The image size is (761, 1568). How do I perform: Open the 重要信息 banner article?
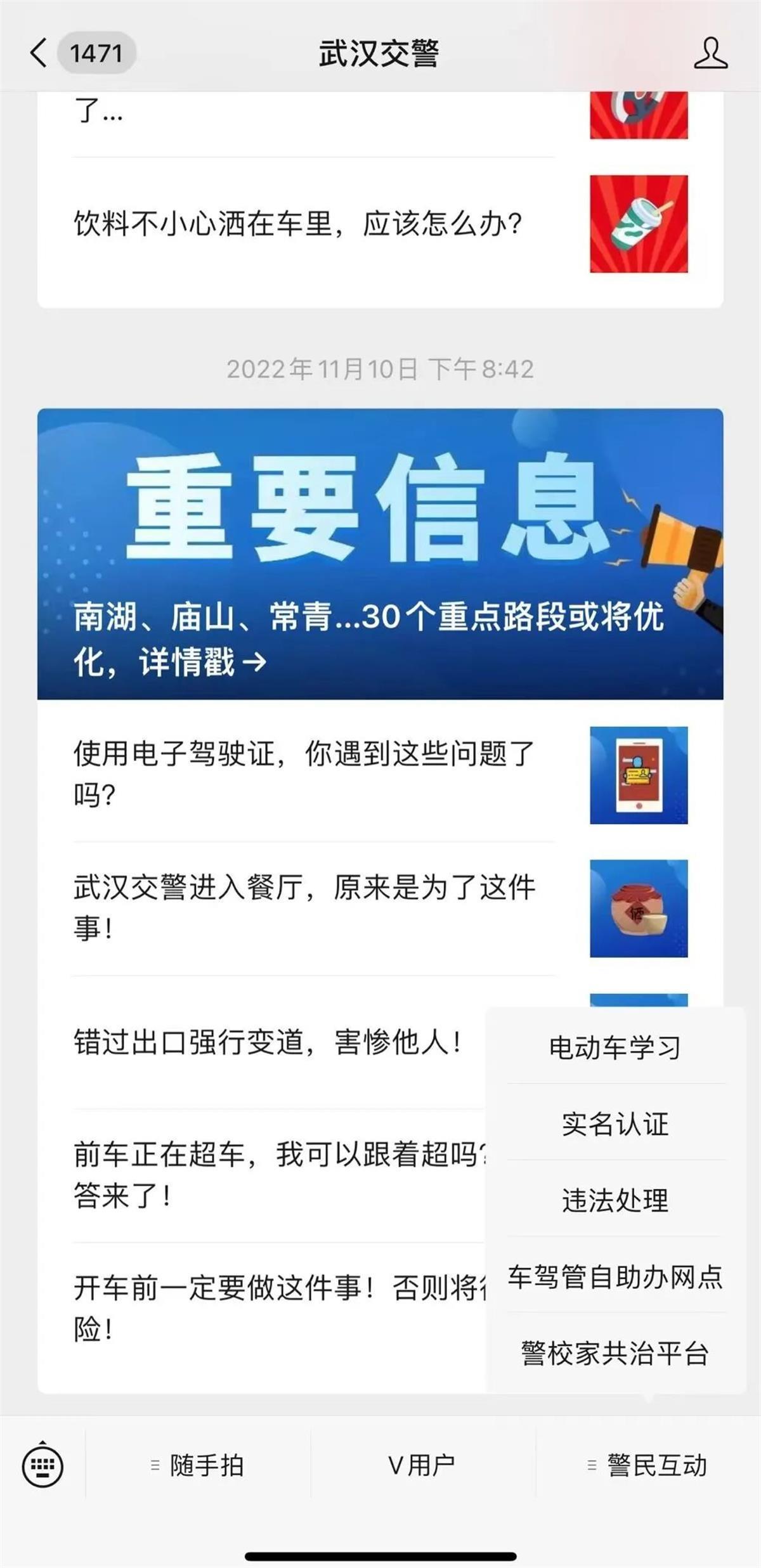pos(380,554)
